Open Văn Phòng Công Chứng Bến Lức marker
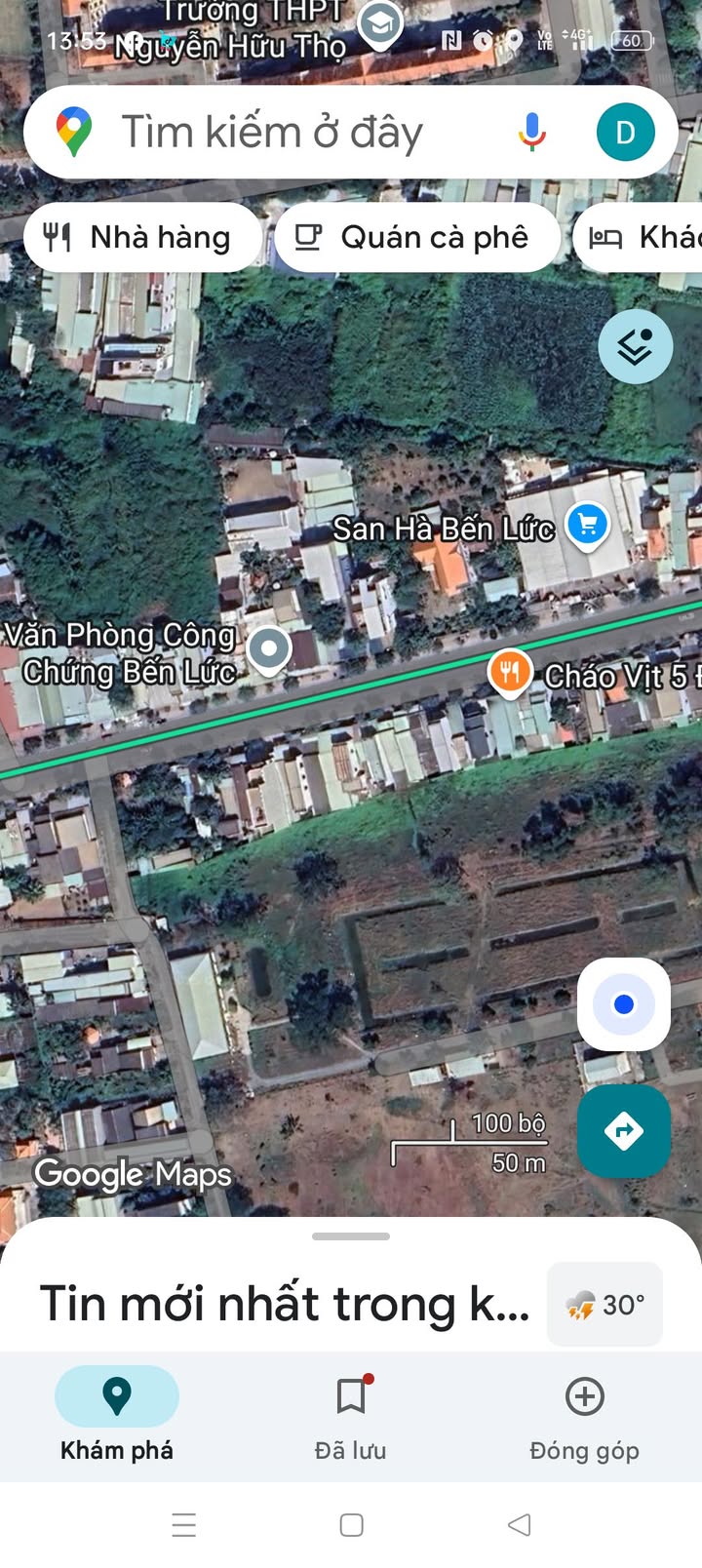702x1568 pixels. [x=269, y=648]
